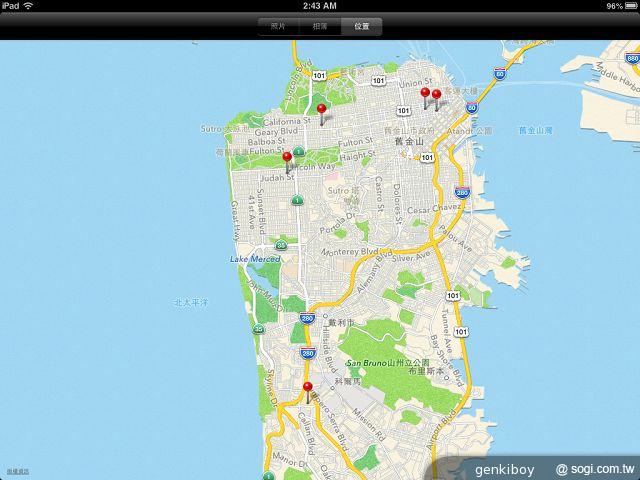Open the left pin below Union St
640x480 pixels.
[426, 94]
